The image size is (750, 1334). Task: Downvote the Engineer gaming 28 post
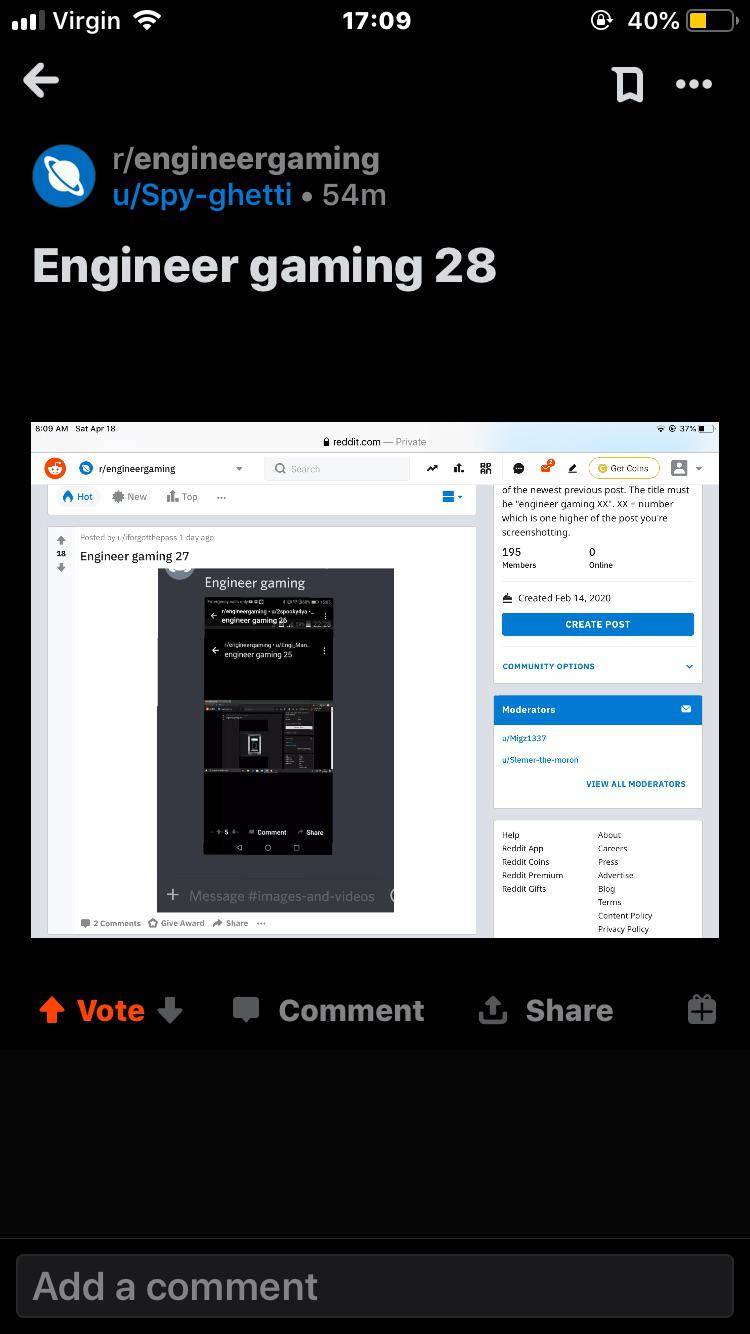(170, 1010)
